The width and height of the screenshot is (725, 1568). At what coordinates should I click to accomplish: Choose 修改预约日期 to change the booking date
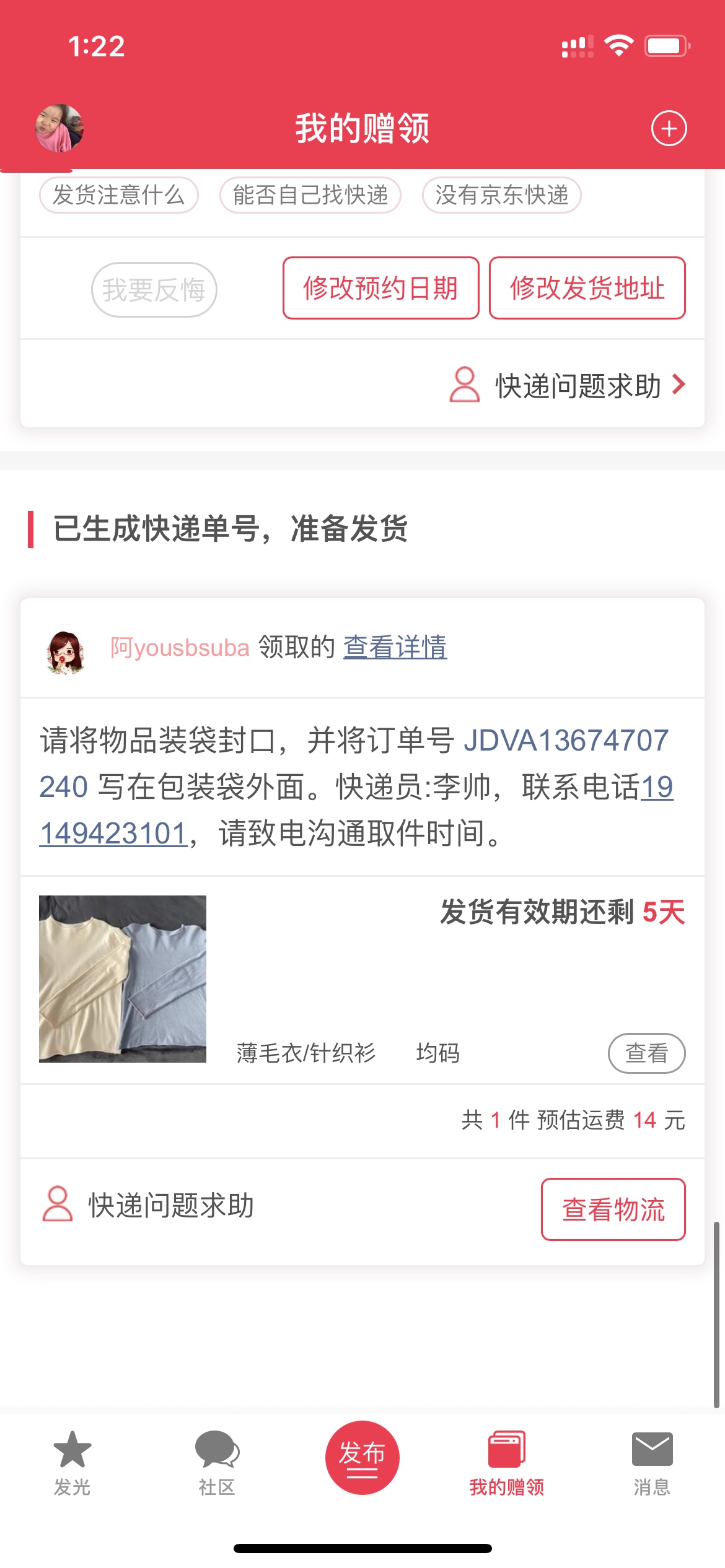[x=380, y=288]
